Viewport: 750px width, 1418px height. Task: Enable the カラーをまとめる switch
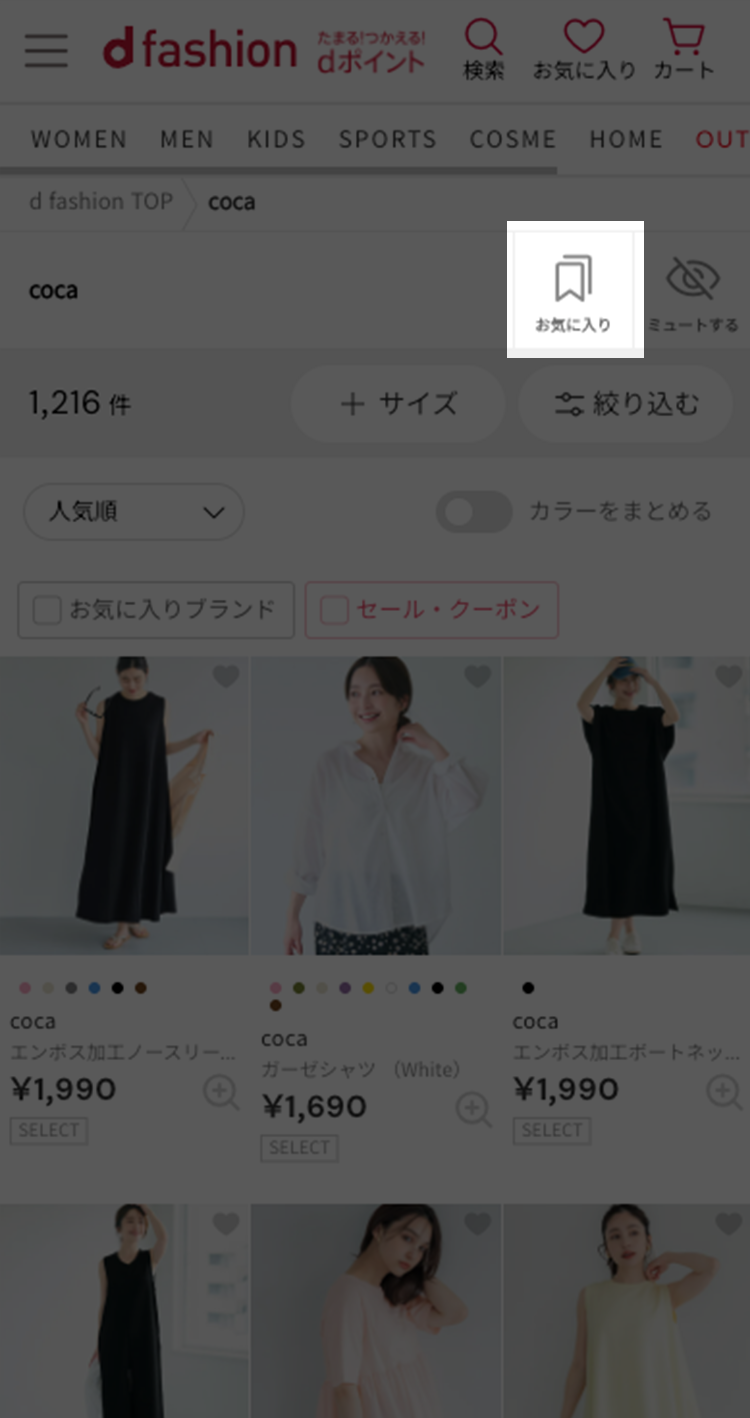point(473,512)
